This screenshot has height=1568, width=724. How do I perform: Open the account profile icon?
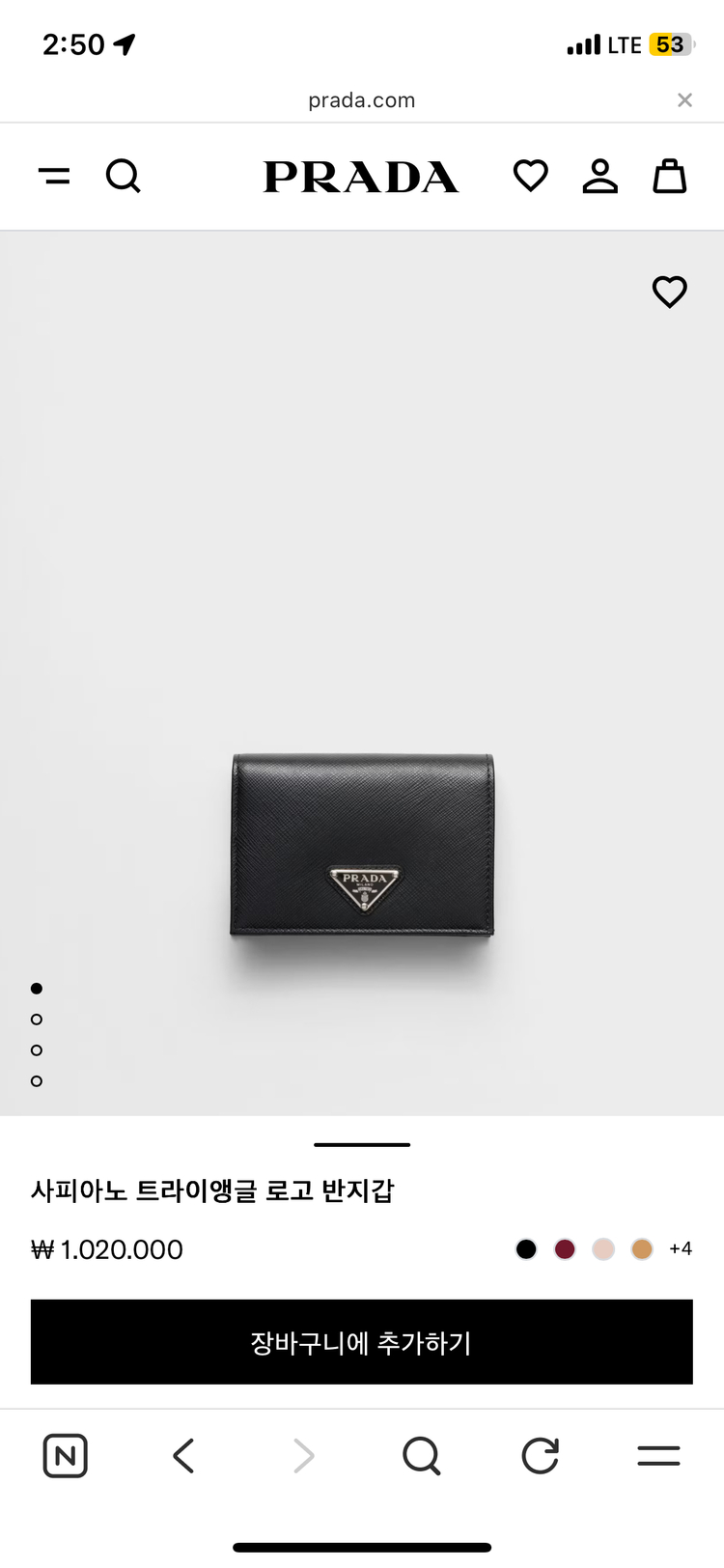[x=599, y=177]
